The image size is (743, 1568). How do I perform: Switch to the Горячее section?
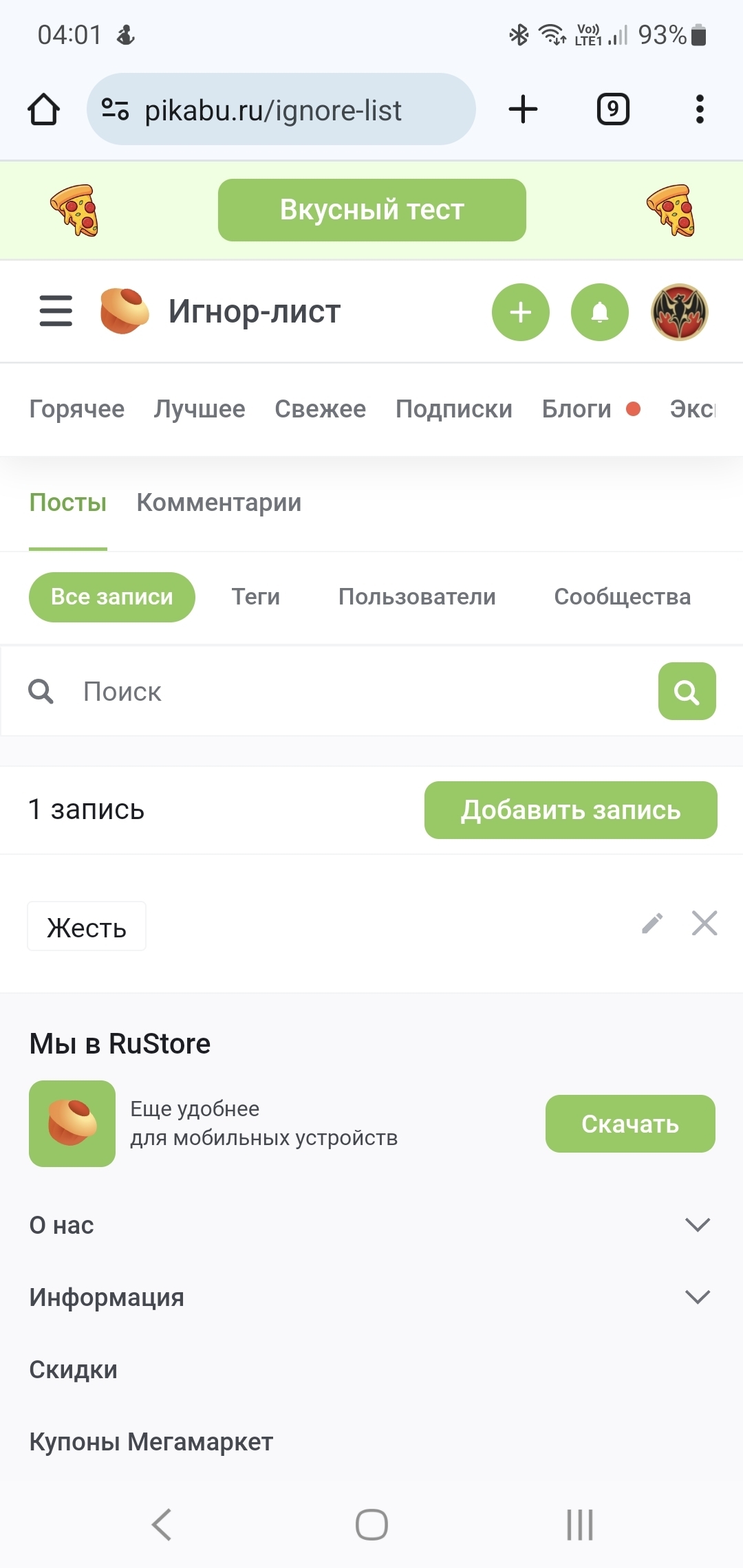[x=77, y=409]
